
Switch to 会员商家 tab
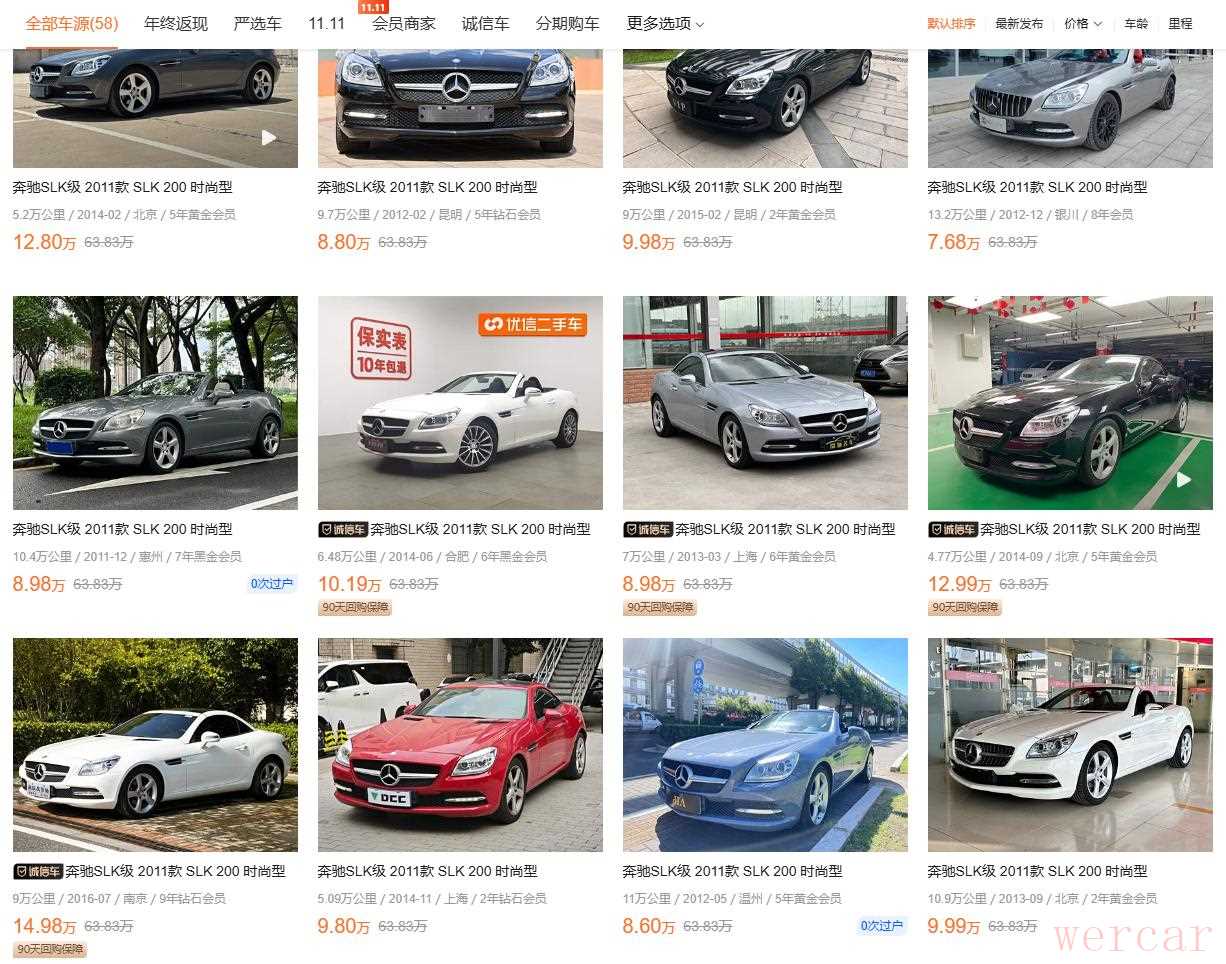pos(404,23)
